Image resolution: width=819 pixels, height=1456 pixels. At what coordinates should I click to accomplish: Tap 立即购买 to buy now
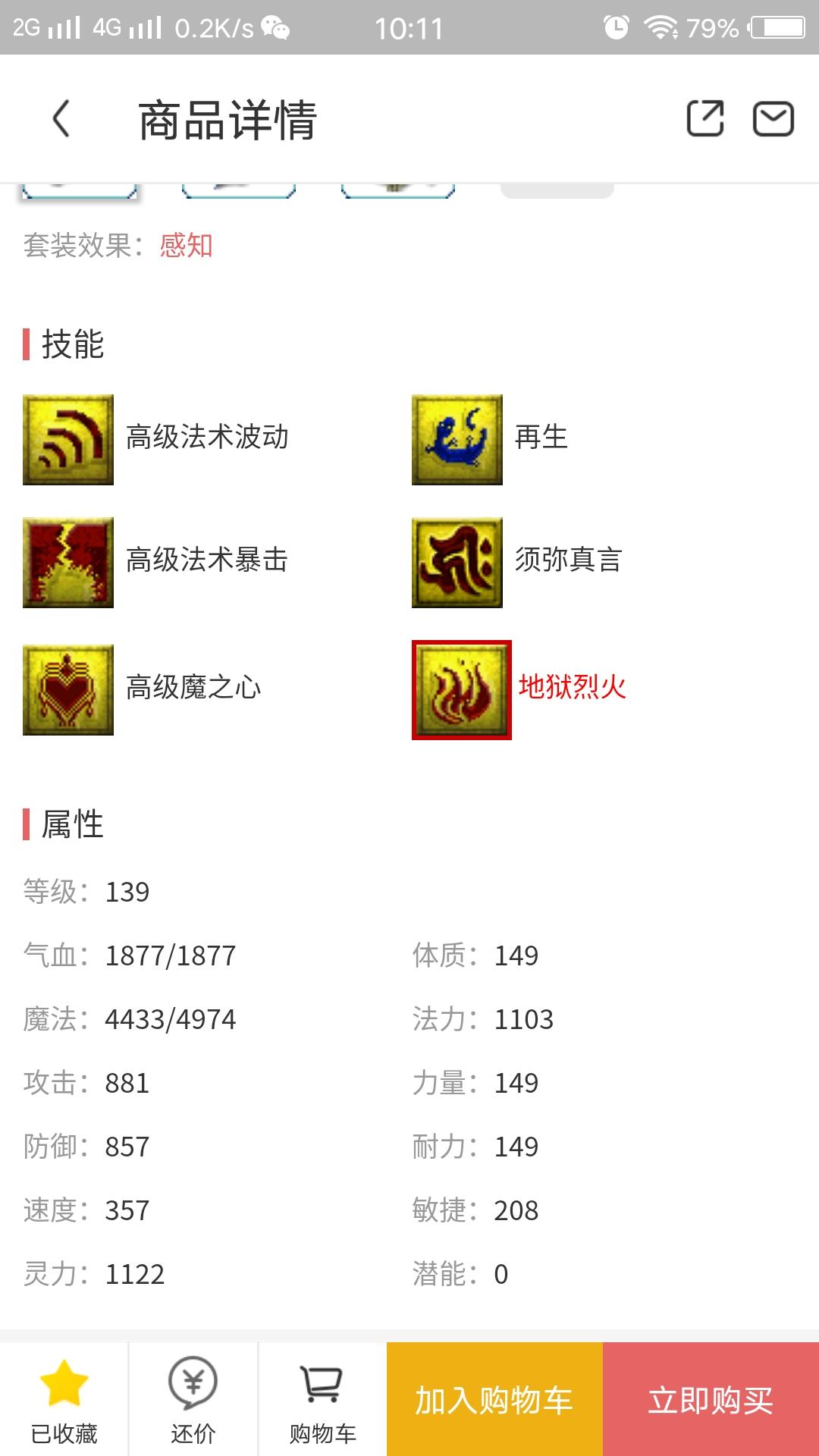[711, 1400]
